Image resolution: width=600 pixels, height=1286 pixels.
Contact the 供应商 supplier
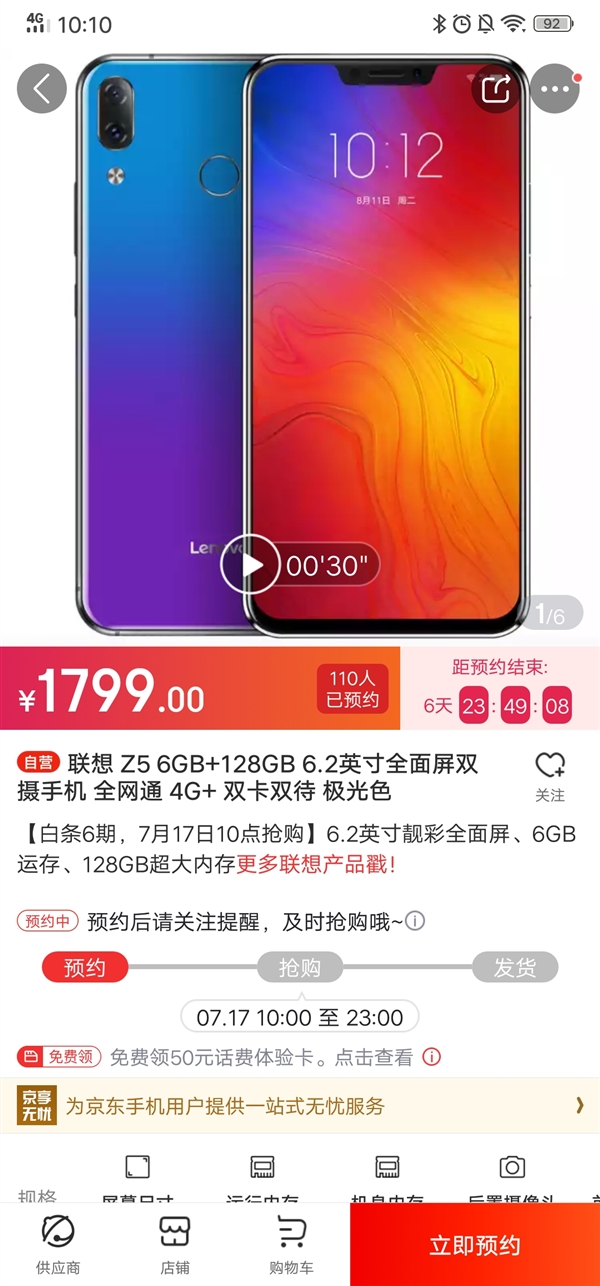(58, 1243)
